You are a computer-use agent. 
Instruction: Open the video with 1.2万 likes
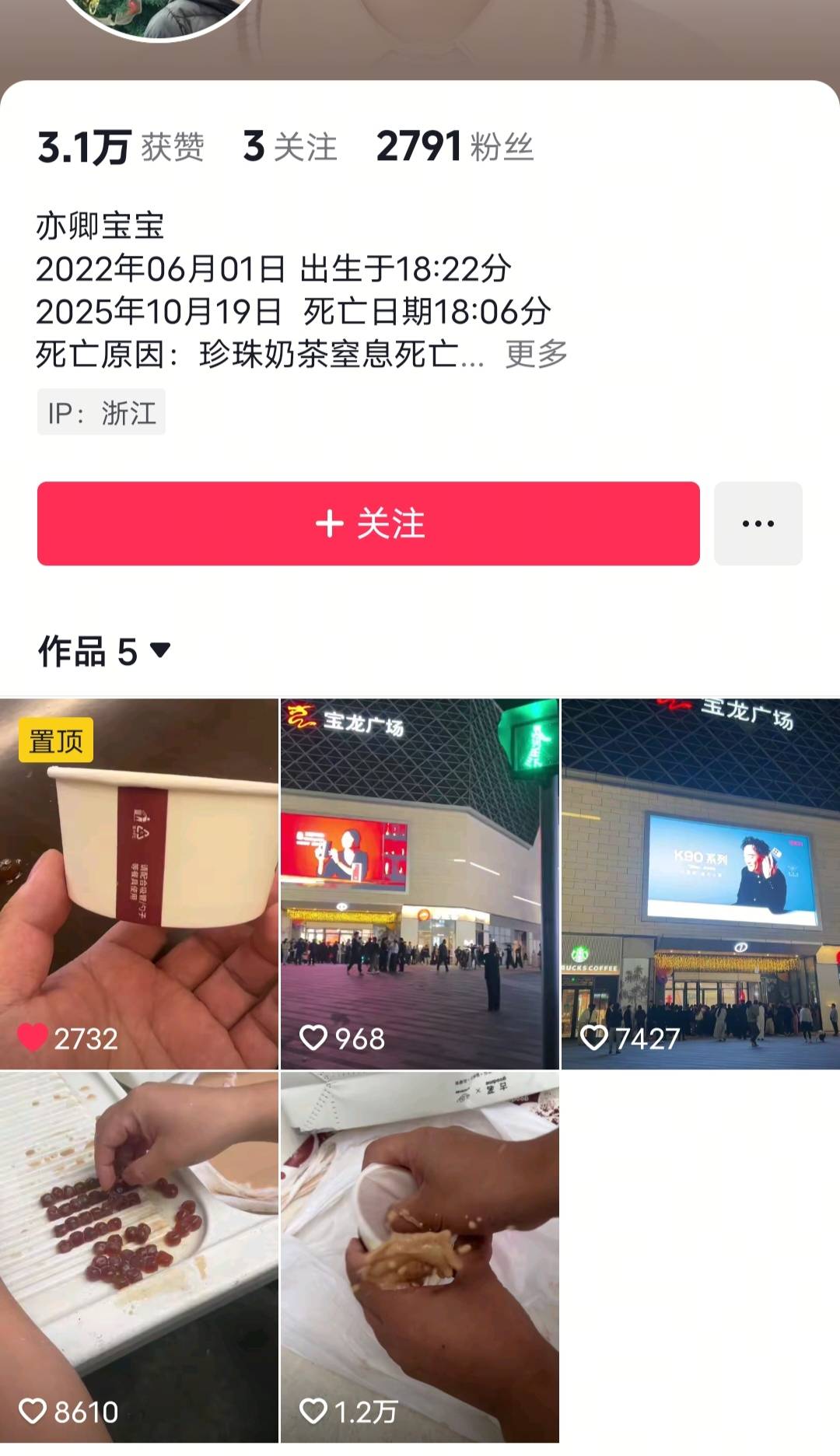[x=419, y=1257]
